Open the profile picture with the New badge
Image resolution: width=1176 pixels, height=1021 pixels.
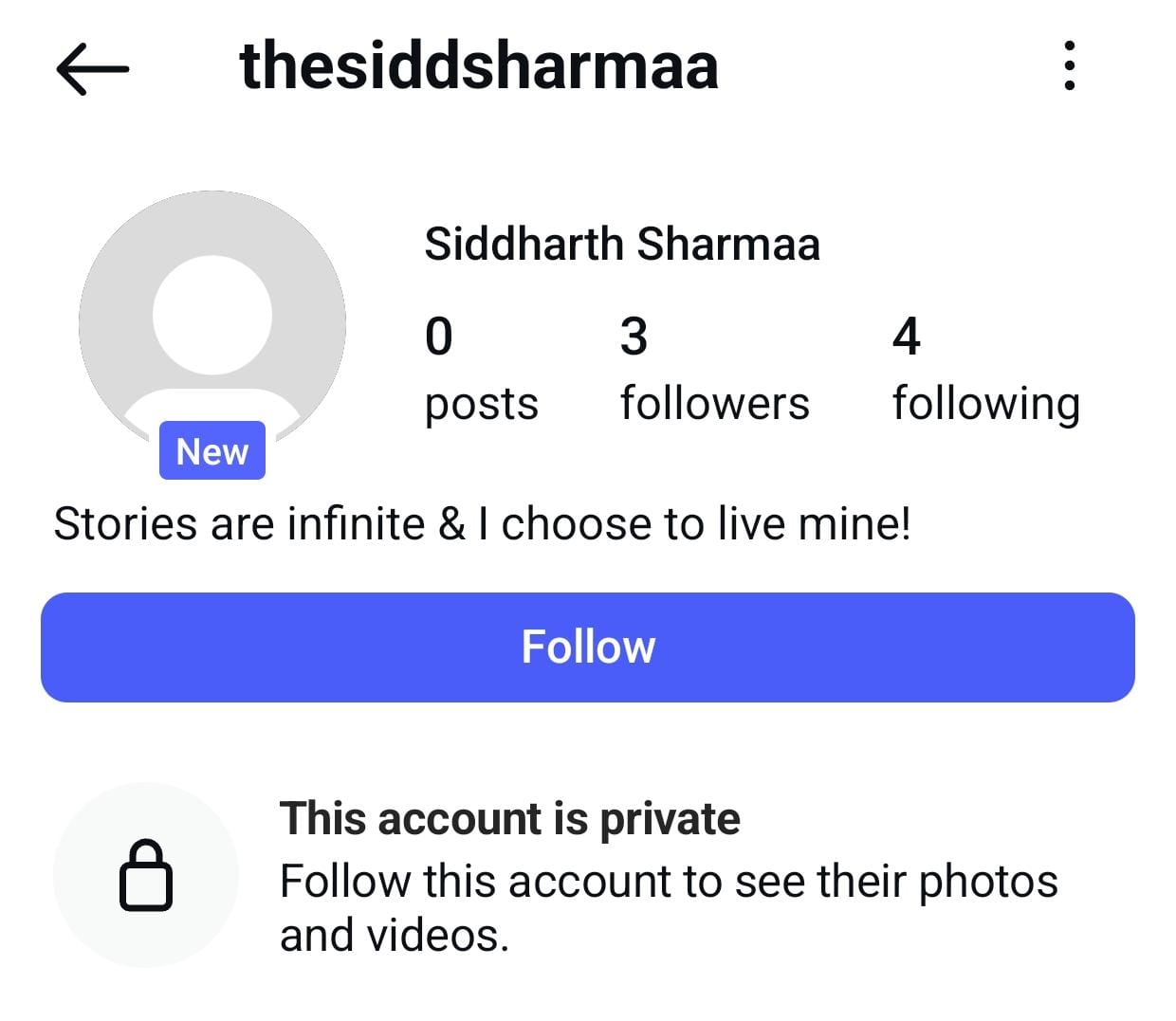tap(212, 322)
